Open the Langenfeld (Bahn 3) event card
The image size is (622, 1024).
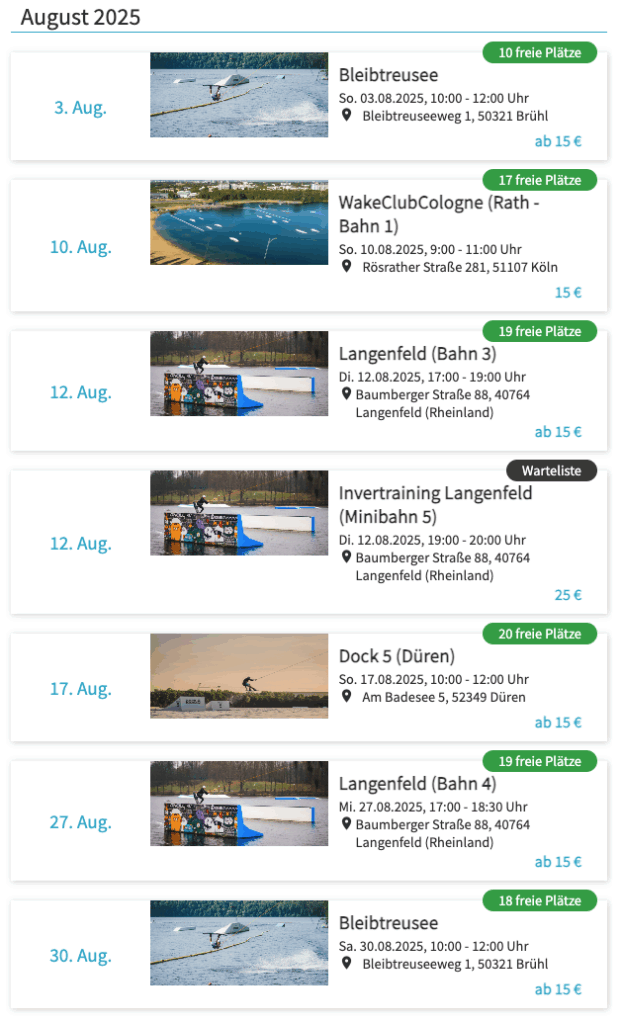click(x=417, y=354)
